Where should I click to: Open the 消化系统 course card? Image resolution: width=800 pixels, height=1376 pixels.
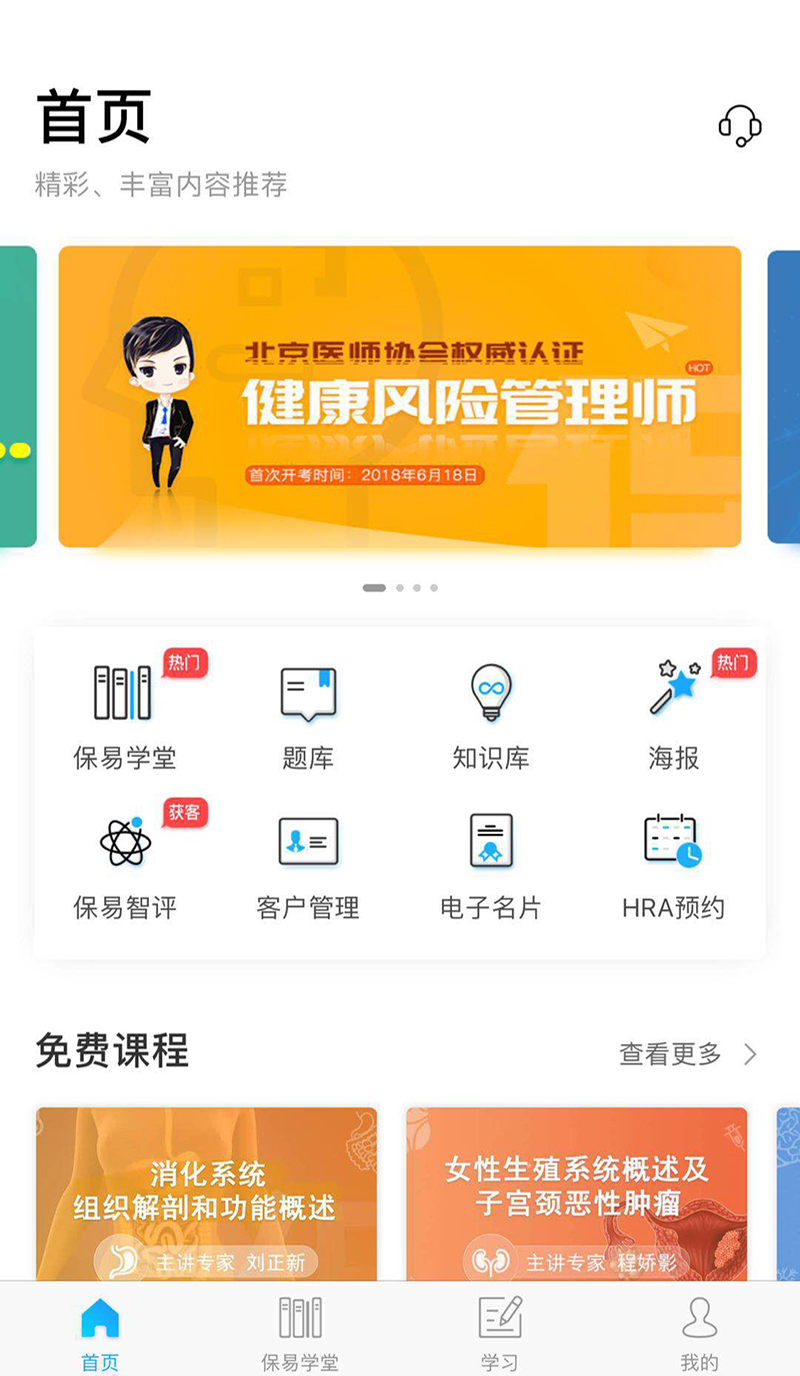tap(207, 1193)
